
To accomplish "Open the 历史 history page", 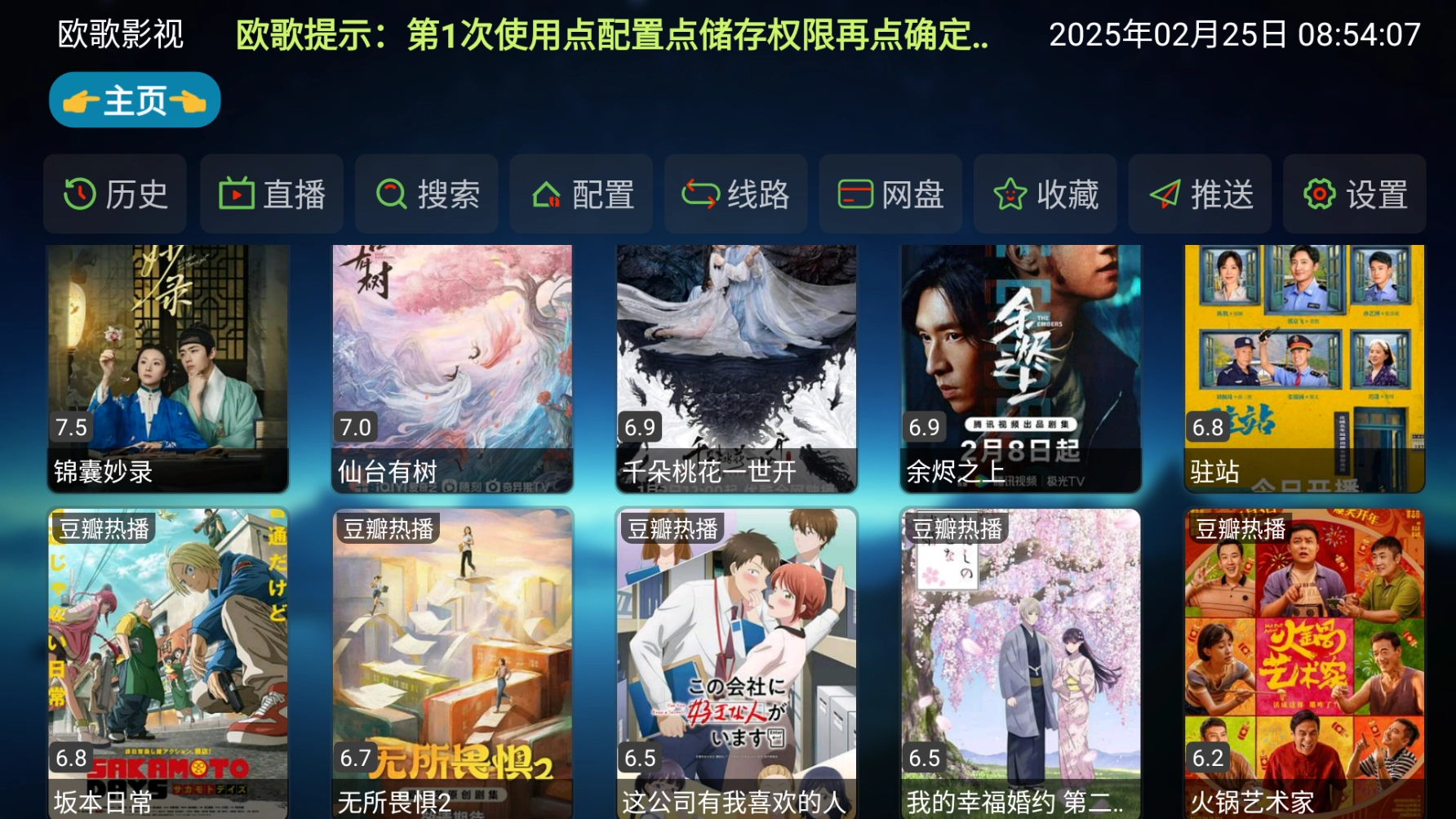I will click(x=115, y=194).
